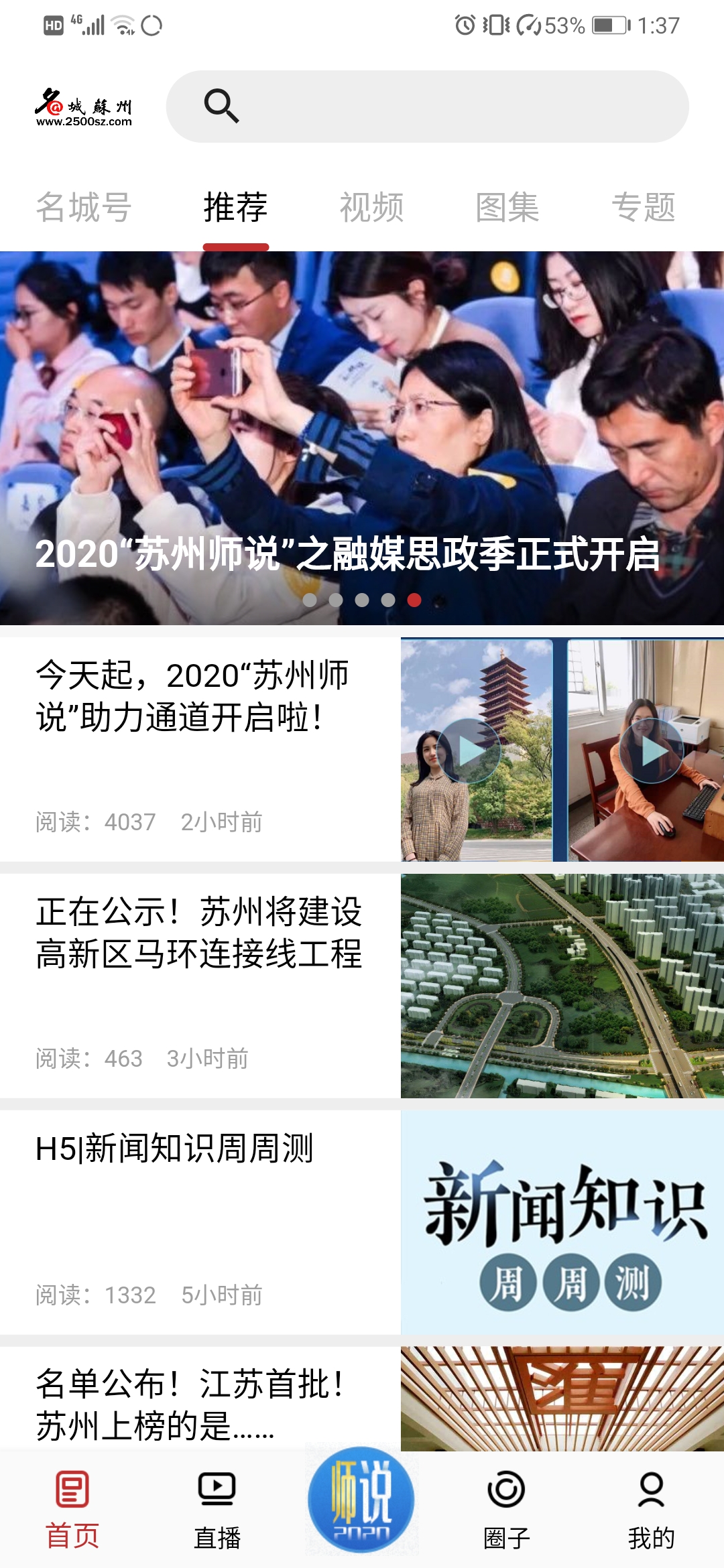Screen dimensions: 724x1568
Task: Open H5|新闻知识周周测
Action: click(x=175, y=1149)
